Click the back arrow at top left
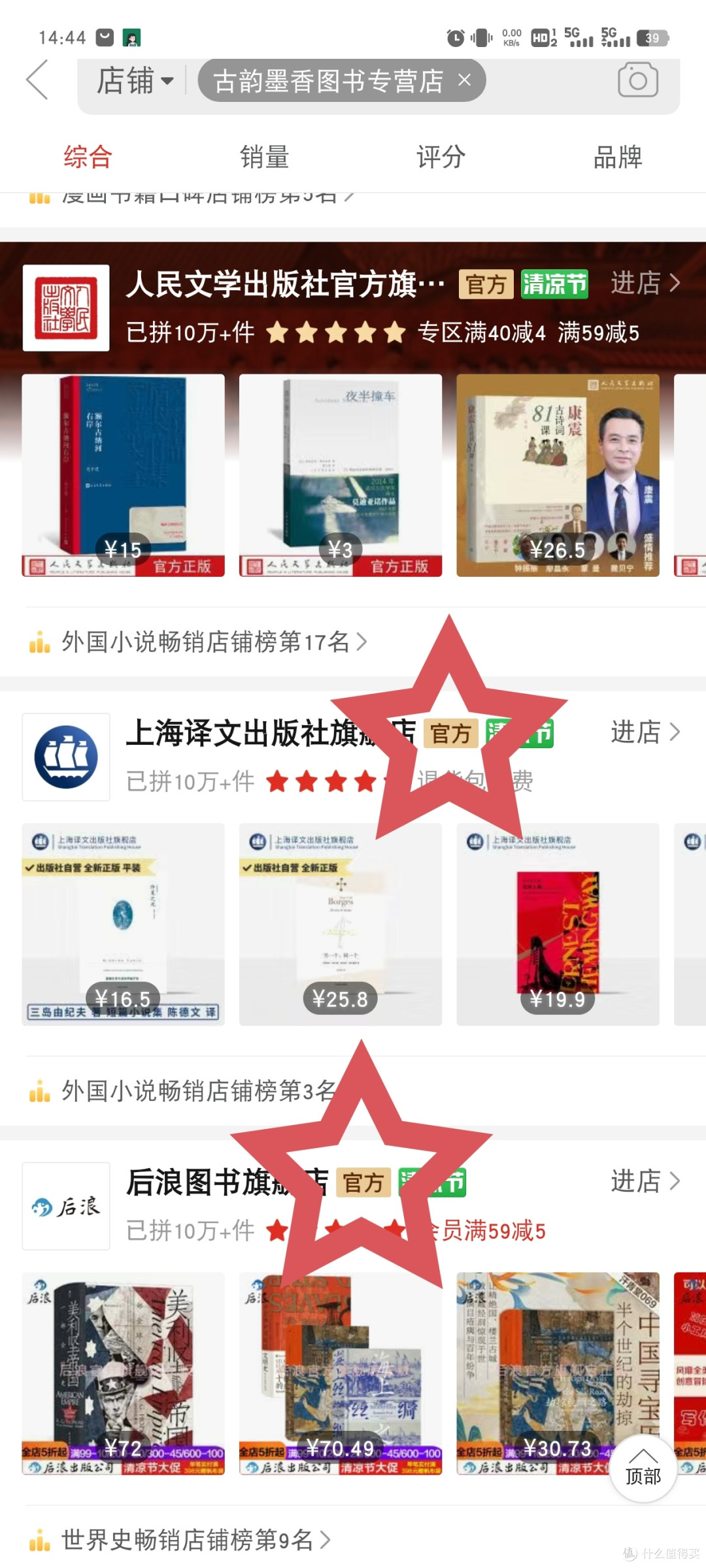Viewport: 706px width, 1568px height. point(37,78)
